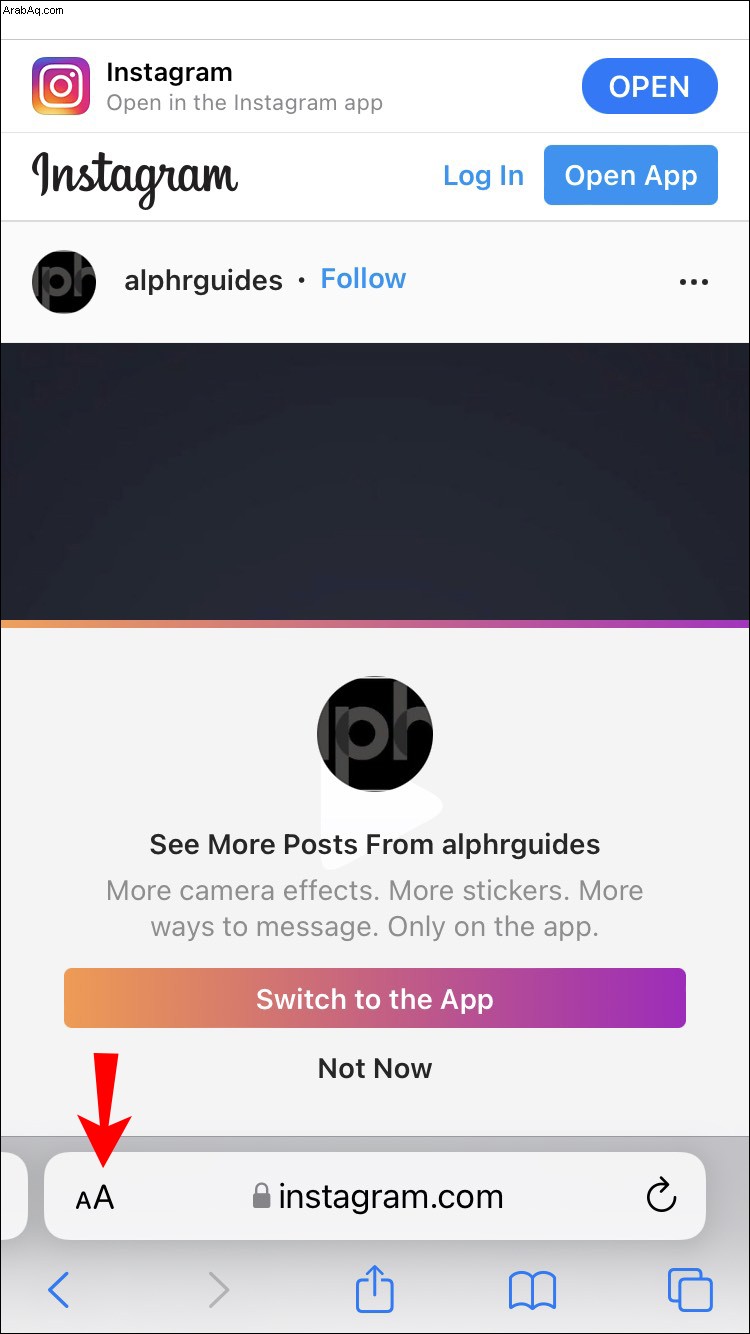Open Safari bookmarks
Screen dimensions: 750x1334
coord(532,1290)
